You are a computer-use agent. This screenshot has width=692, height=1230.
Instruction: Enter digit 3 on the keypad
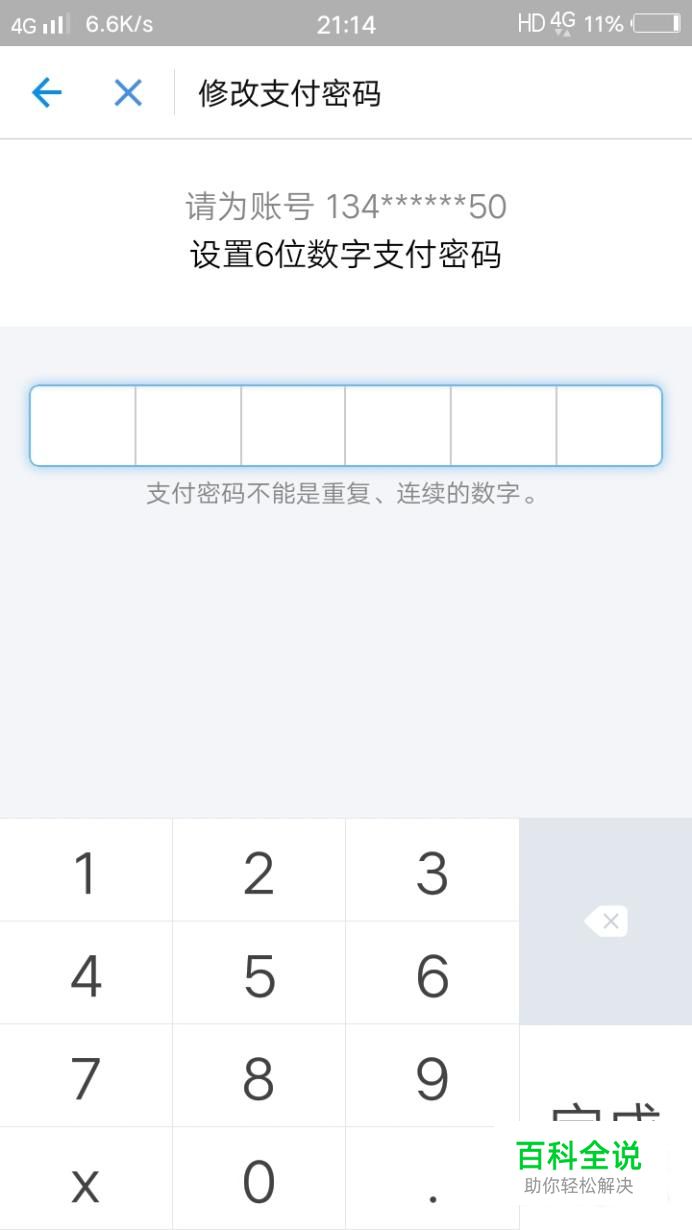coord(432,872)
